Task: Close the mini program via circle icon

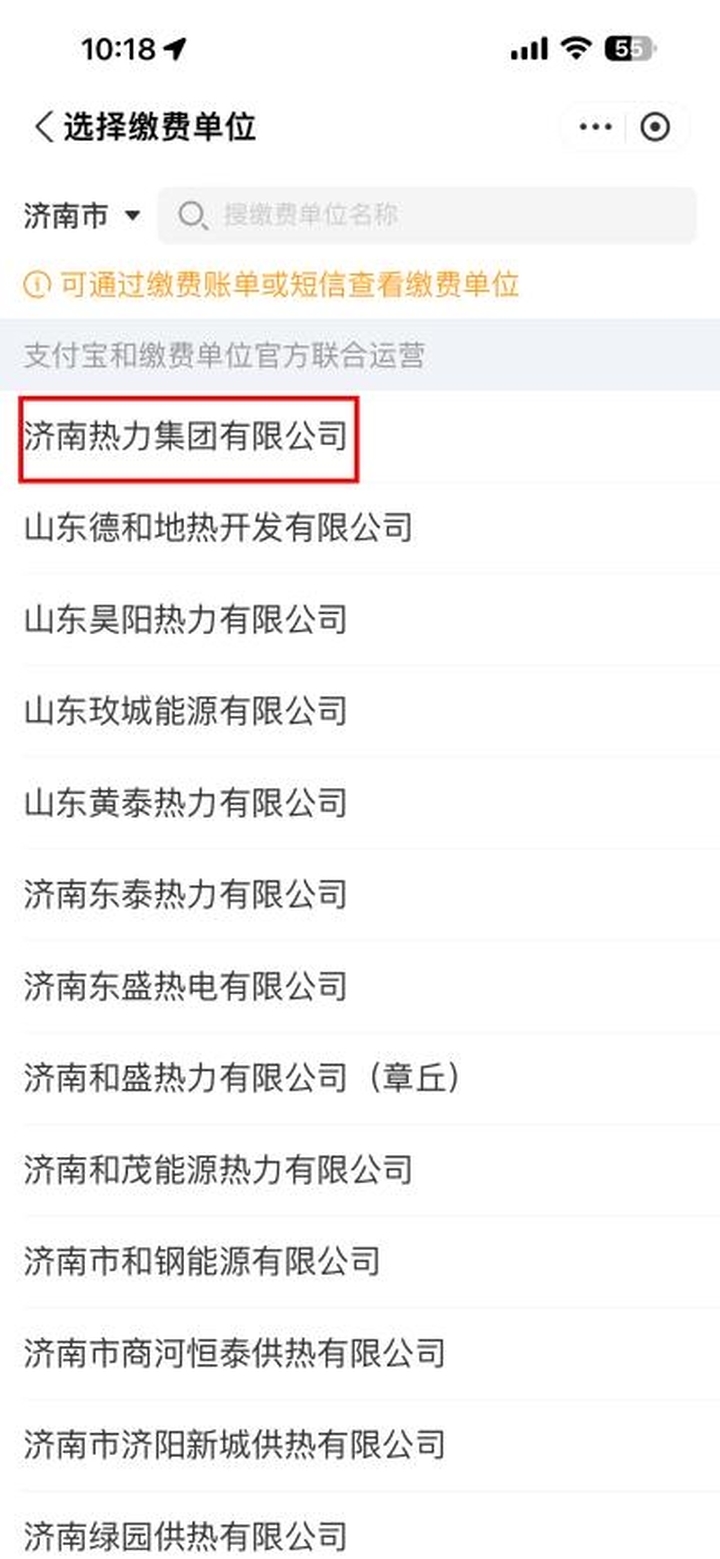Action: point(655,127)
